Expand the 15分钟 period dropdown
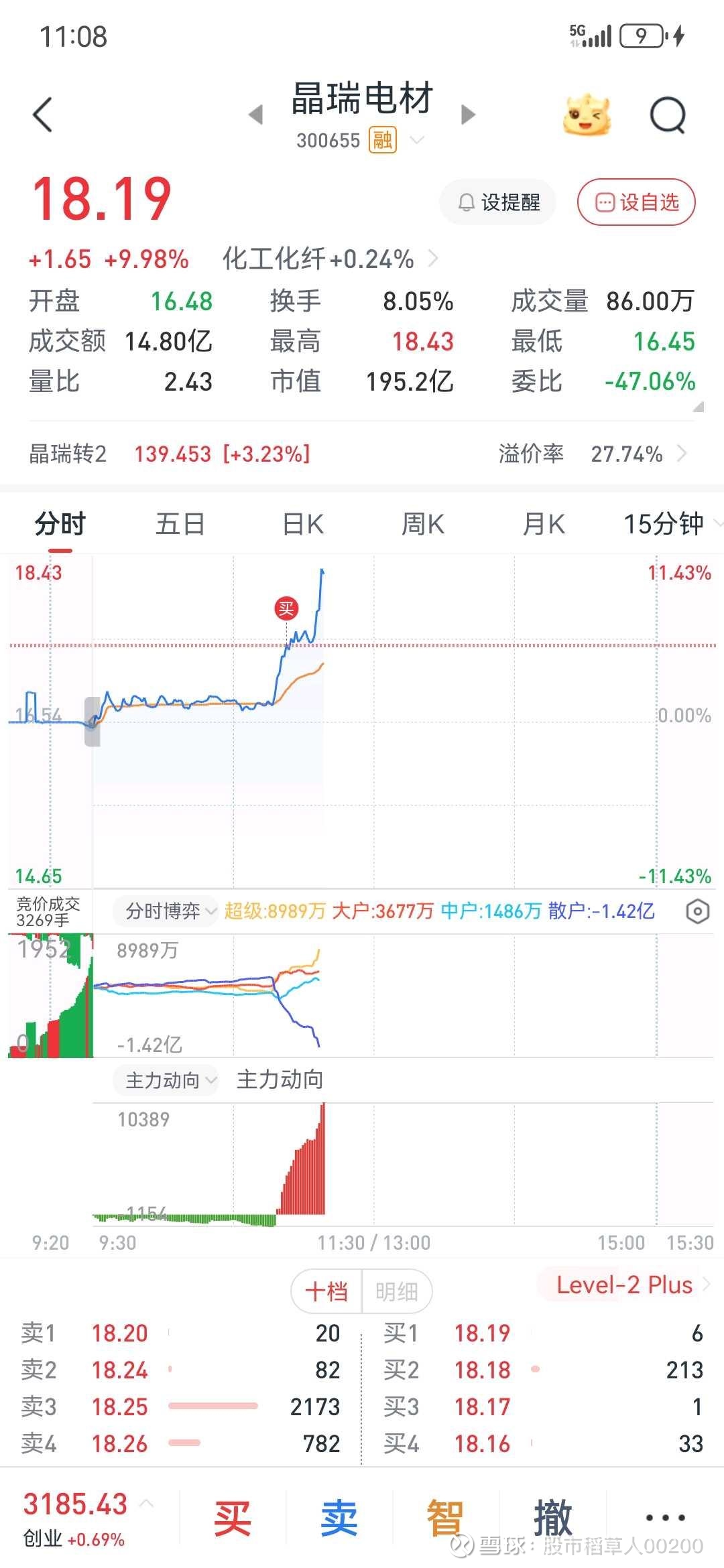Viewport: 724px width, 1568px height. (670, 524)
